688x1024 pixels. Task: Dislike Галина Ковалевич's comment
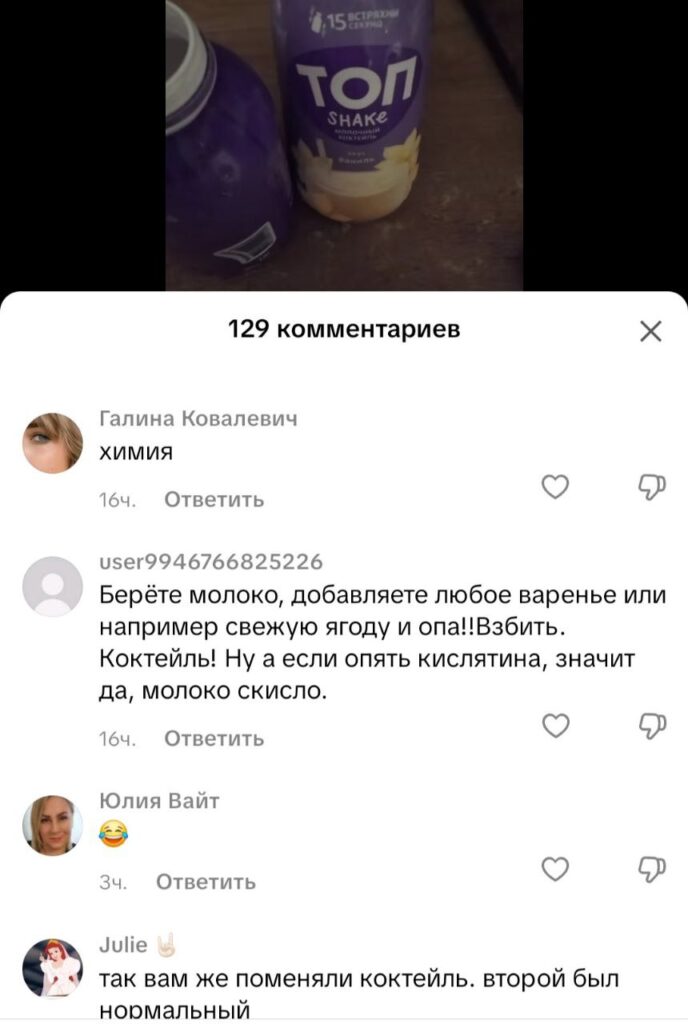[651, 487]
